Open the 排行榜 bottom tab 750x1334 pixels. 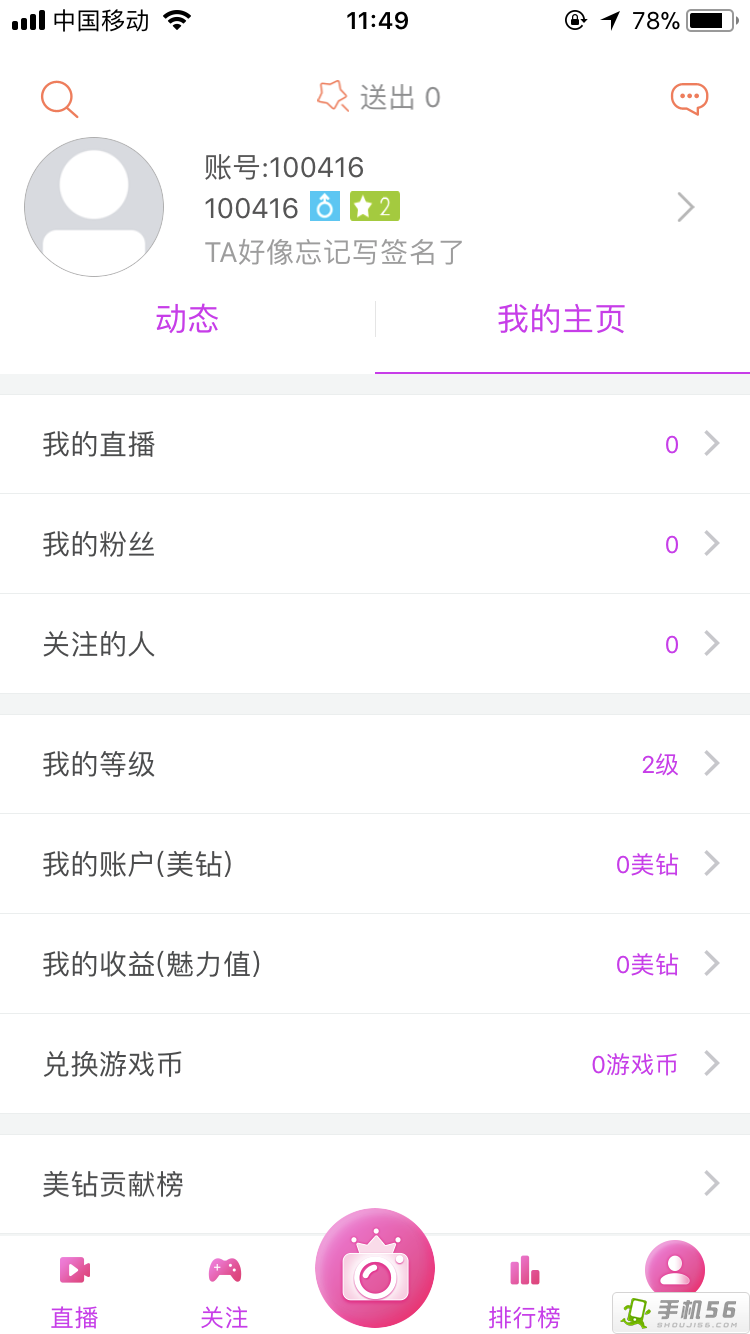(524, 1290)
